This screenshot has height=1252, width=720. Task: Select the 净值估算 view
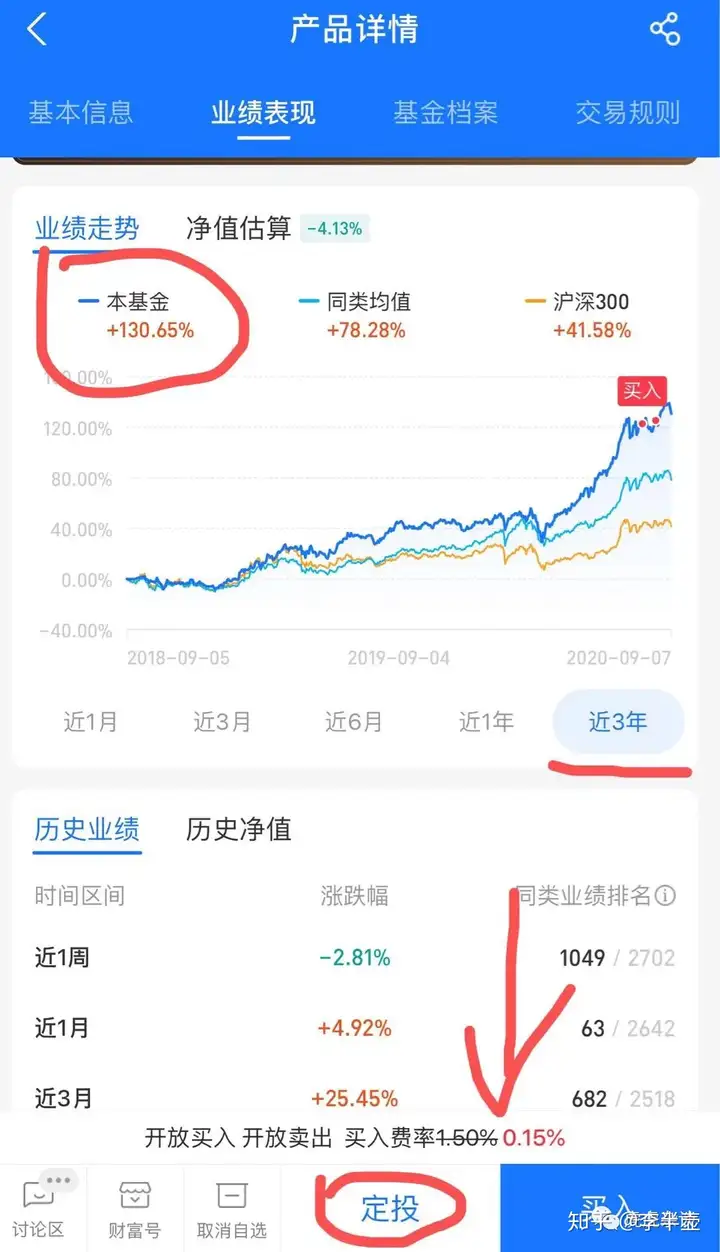coord(238,228)
